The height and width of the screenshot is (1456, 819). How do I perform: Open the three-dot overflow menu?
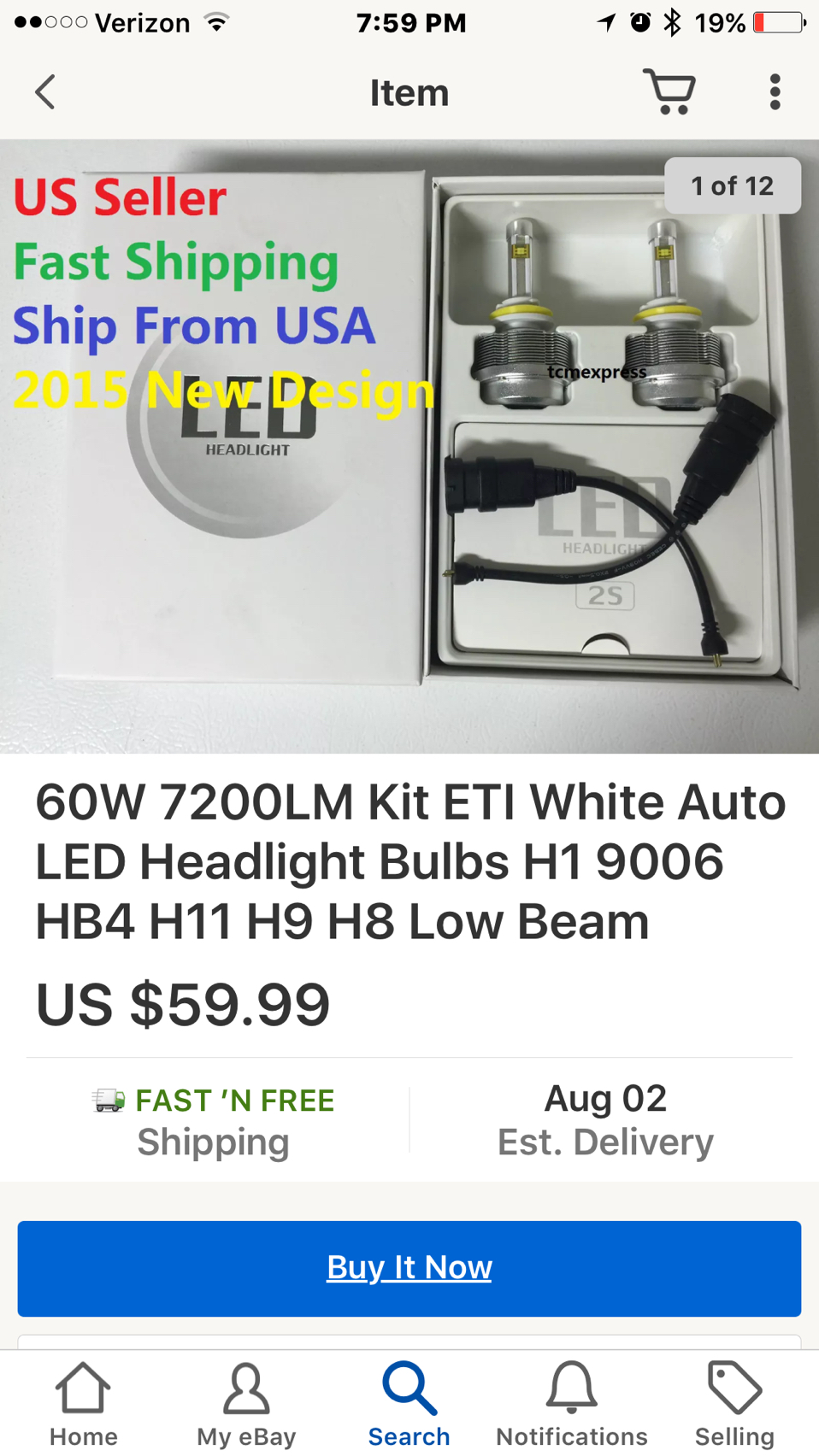coord(775,92)
